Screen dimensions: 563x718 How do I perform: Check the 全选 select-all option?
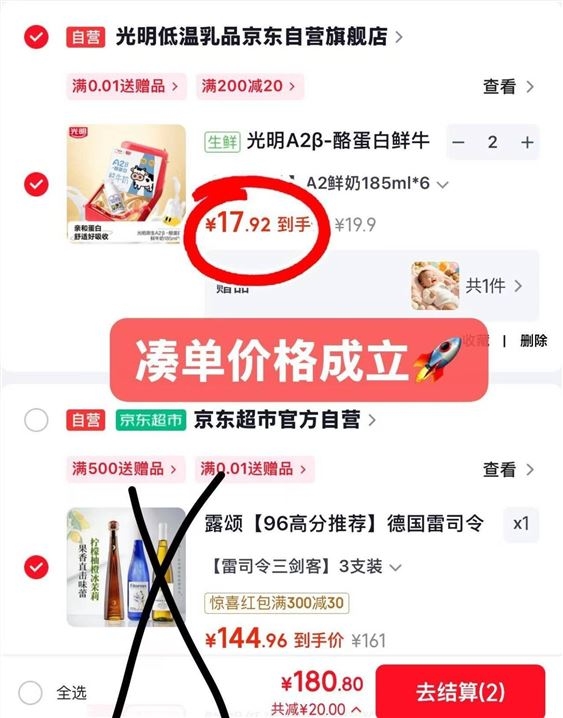tap(53, 692)
